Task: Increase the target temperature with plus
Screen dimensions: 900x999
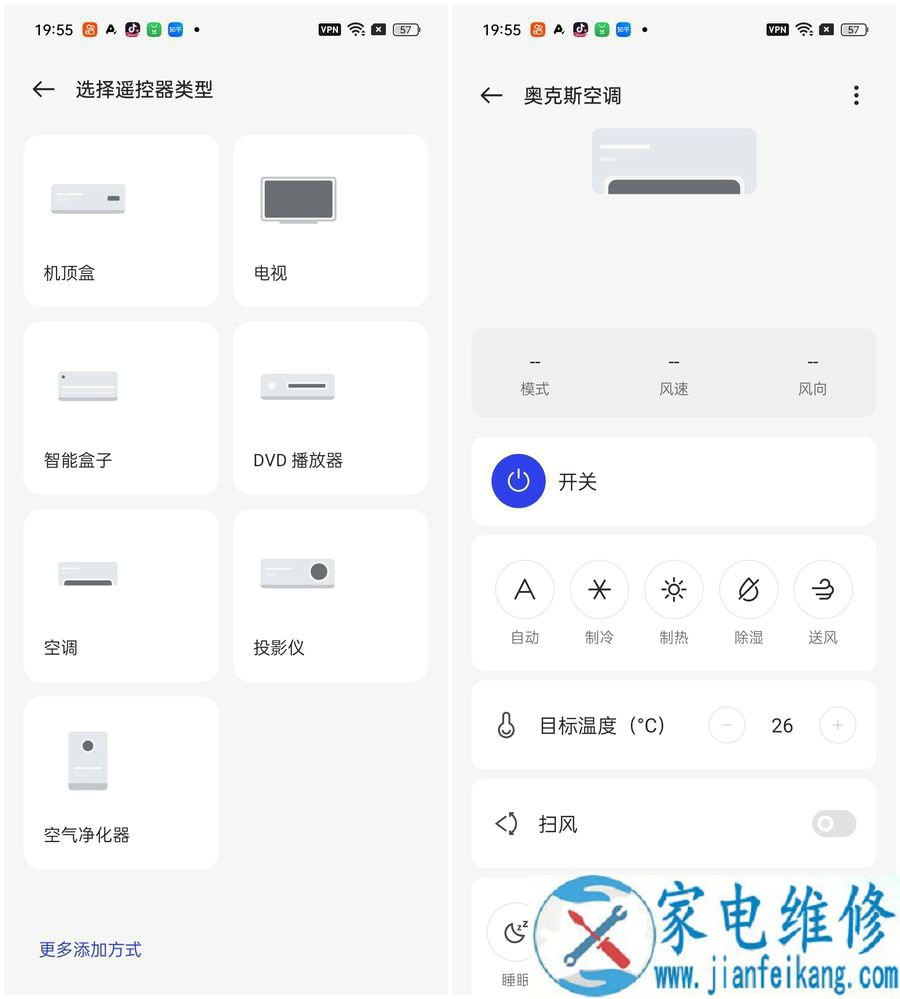Action: pos(837,725)
